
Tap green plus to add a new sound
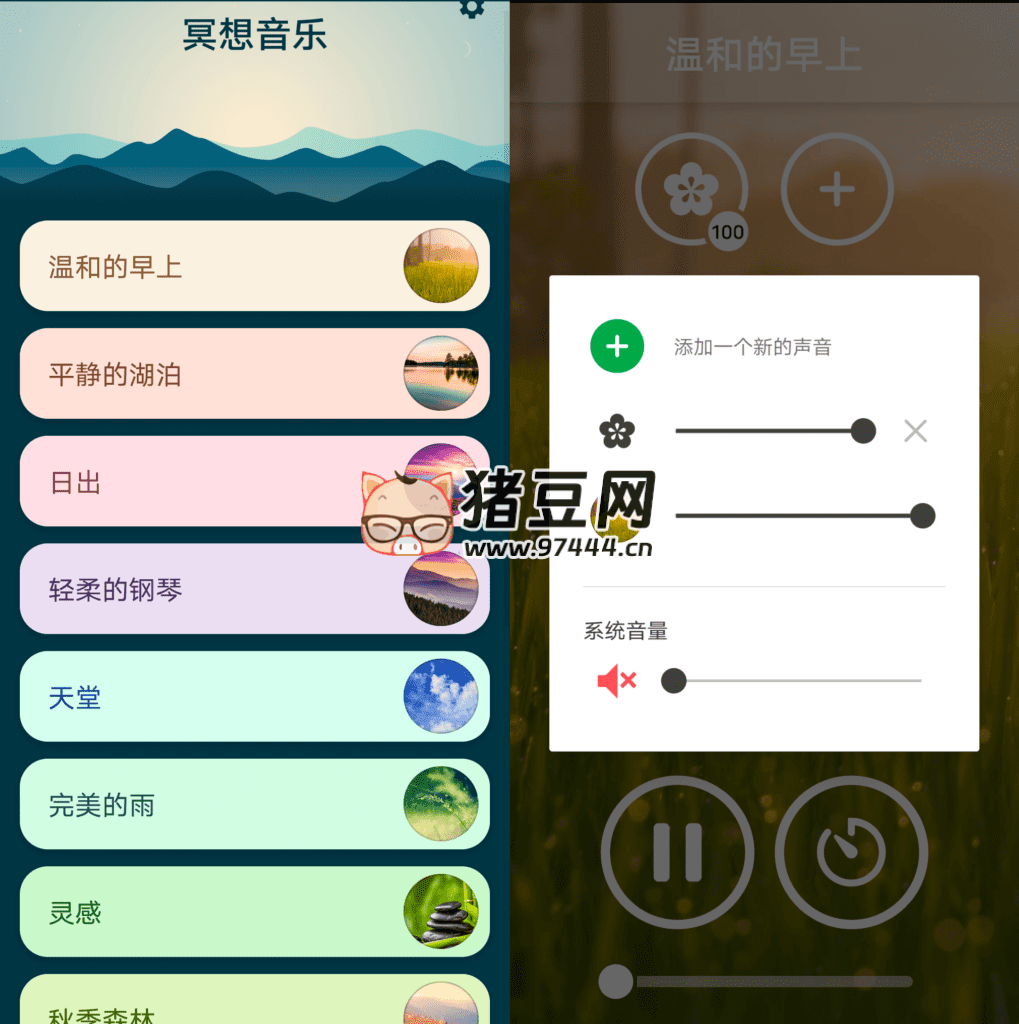pyautogui.click(x=617, y=346)
